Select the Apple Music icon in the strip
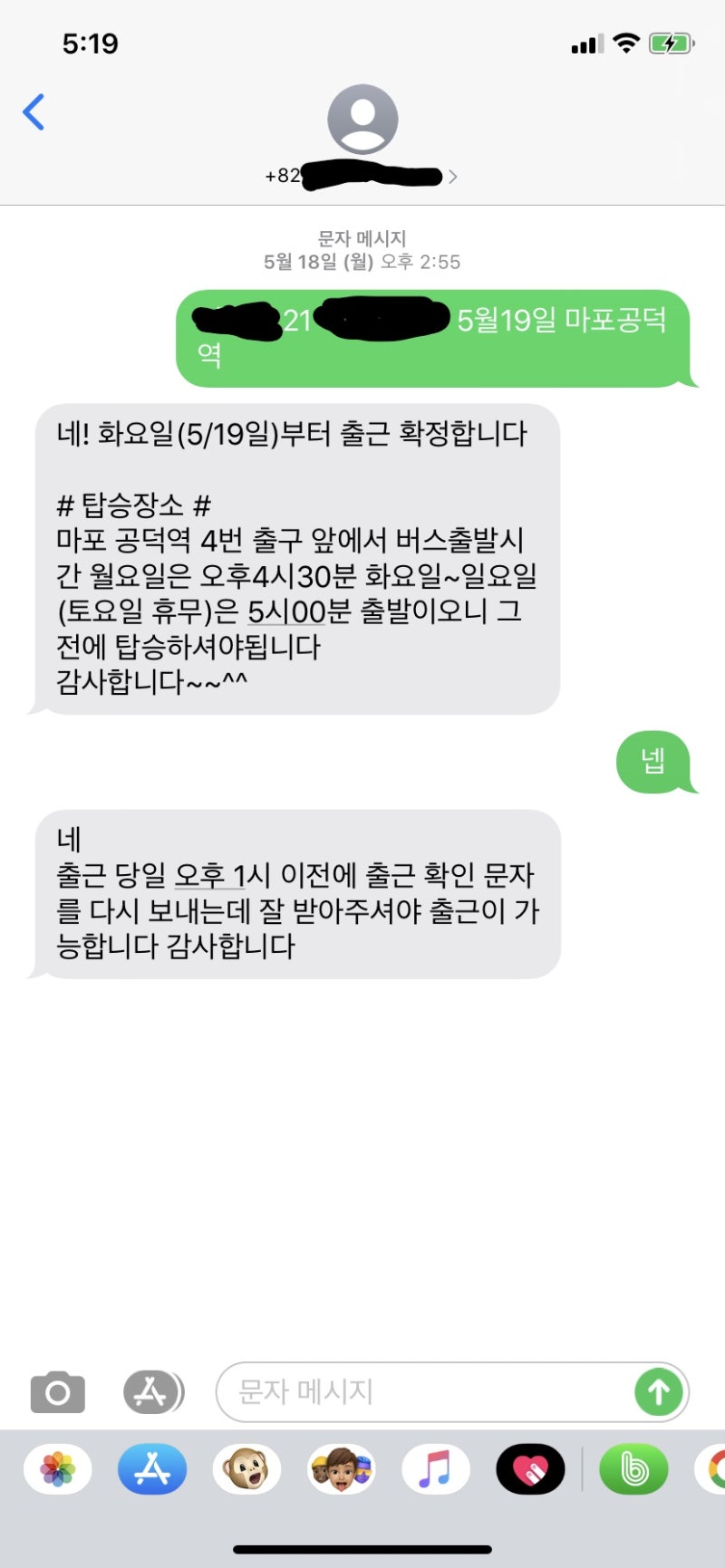The image size is (725, 1568). 435,1468
